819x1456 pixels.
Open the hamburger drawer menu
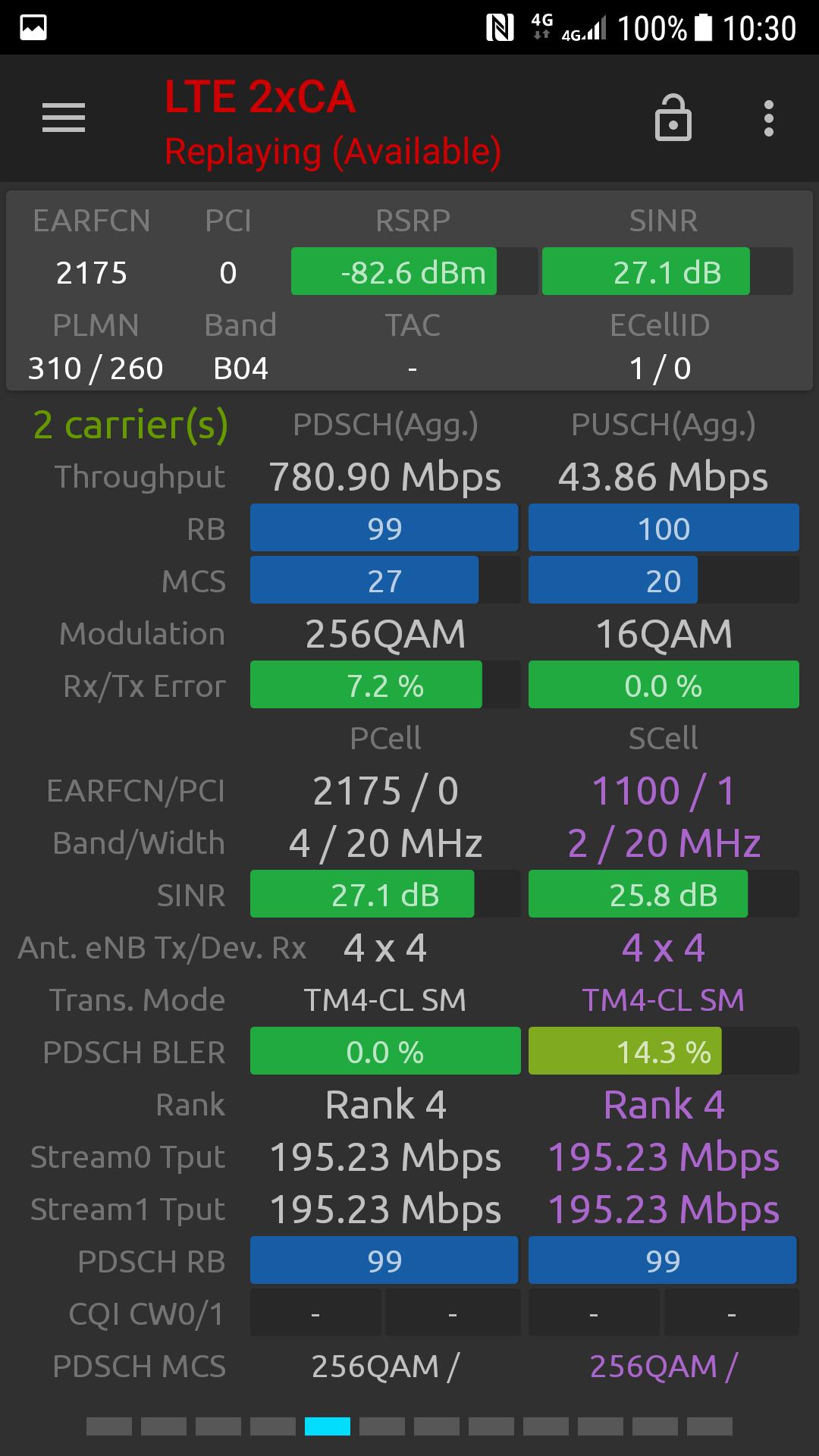pos(64,118)
